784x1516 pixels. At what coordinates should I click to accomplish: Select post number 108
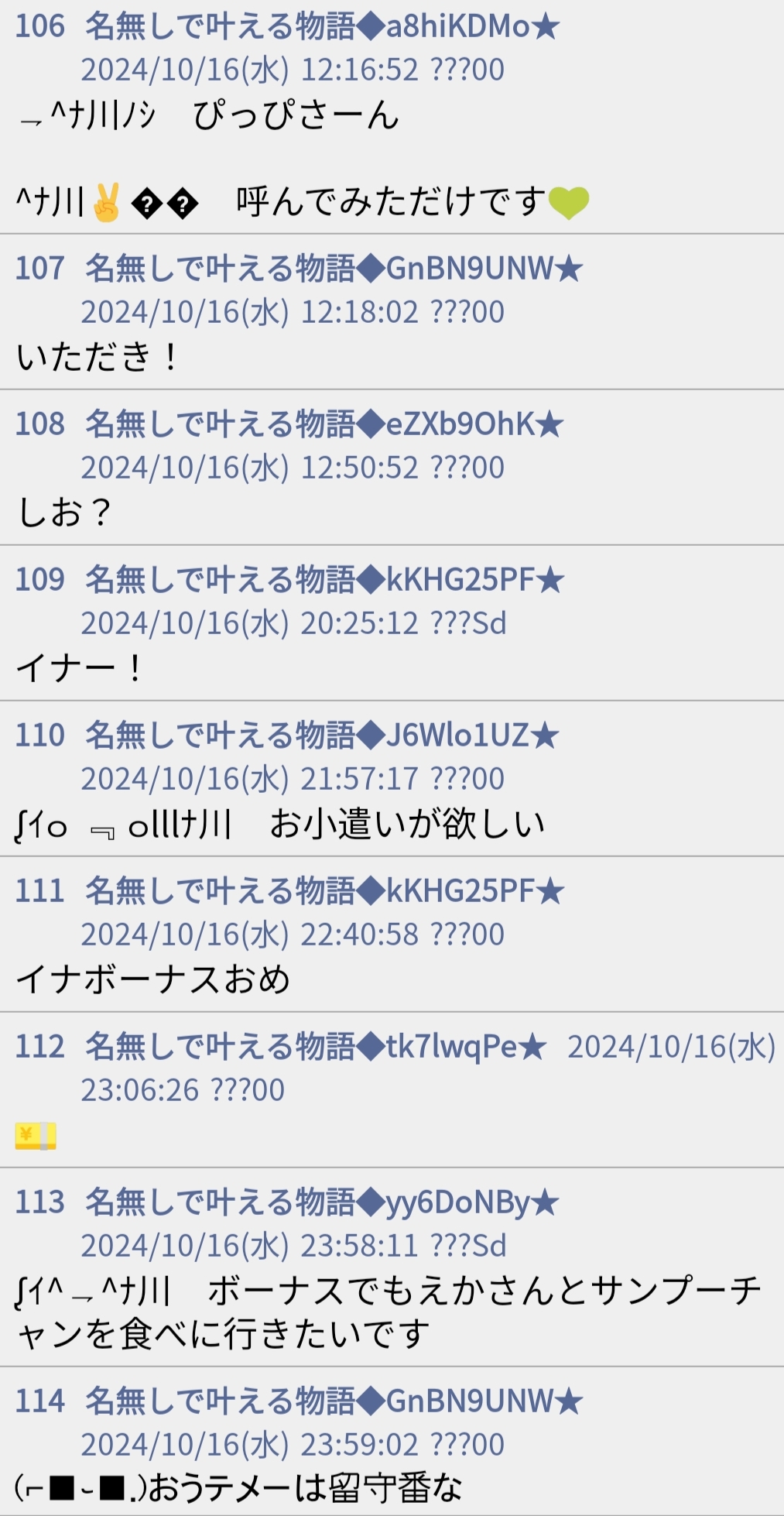[x=40, y=424]
